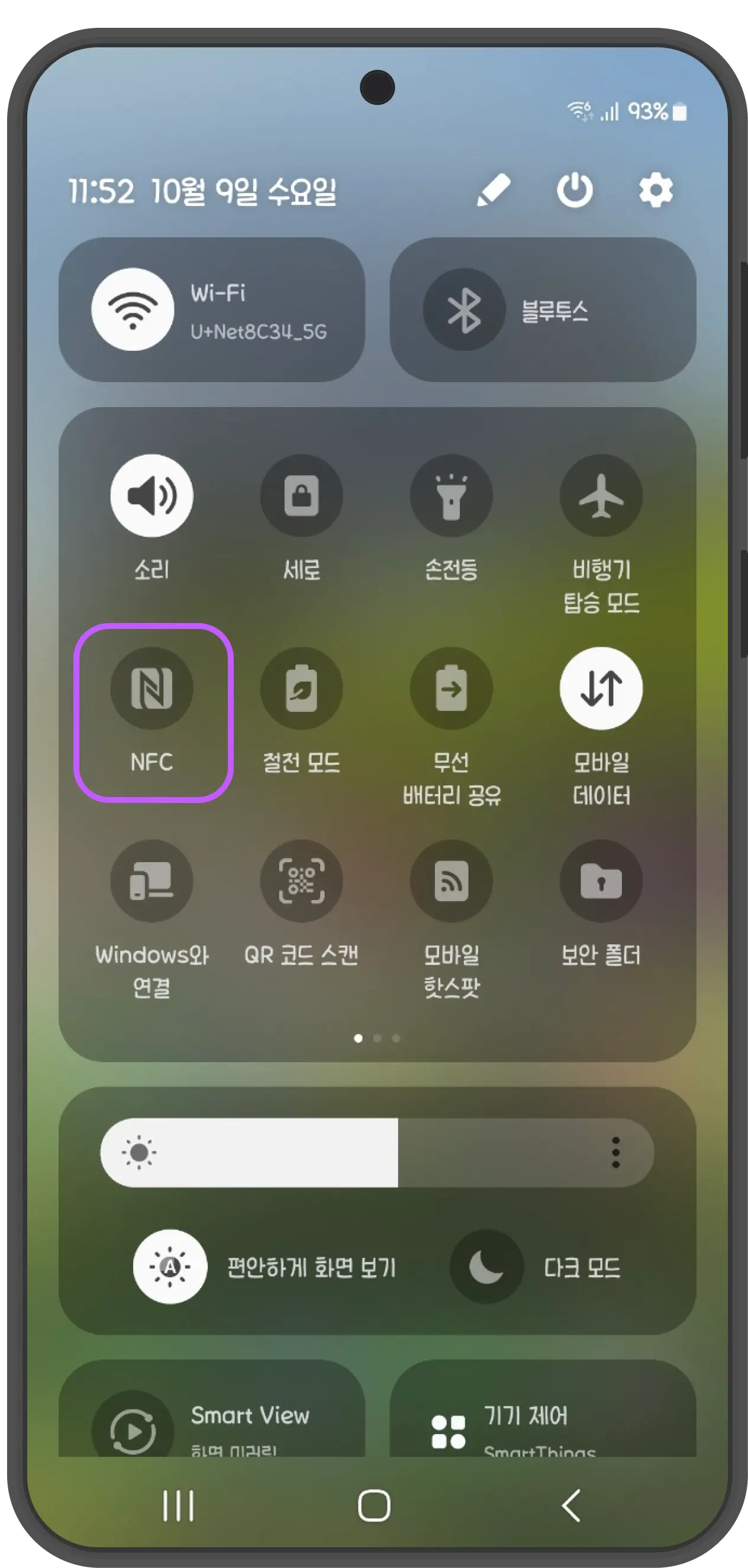This screenshot has width=748, height=1568.
Task: Open brightness slider options via three-dot menu
Action: tap(616, 1152)
